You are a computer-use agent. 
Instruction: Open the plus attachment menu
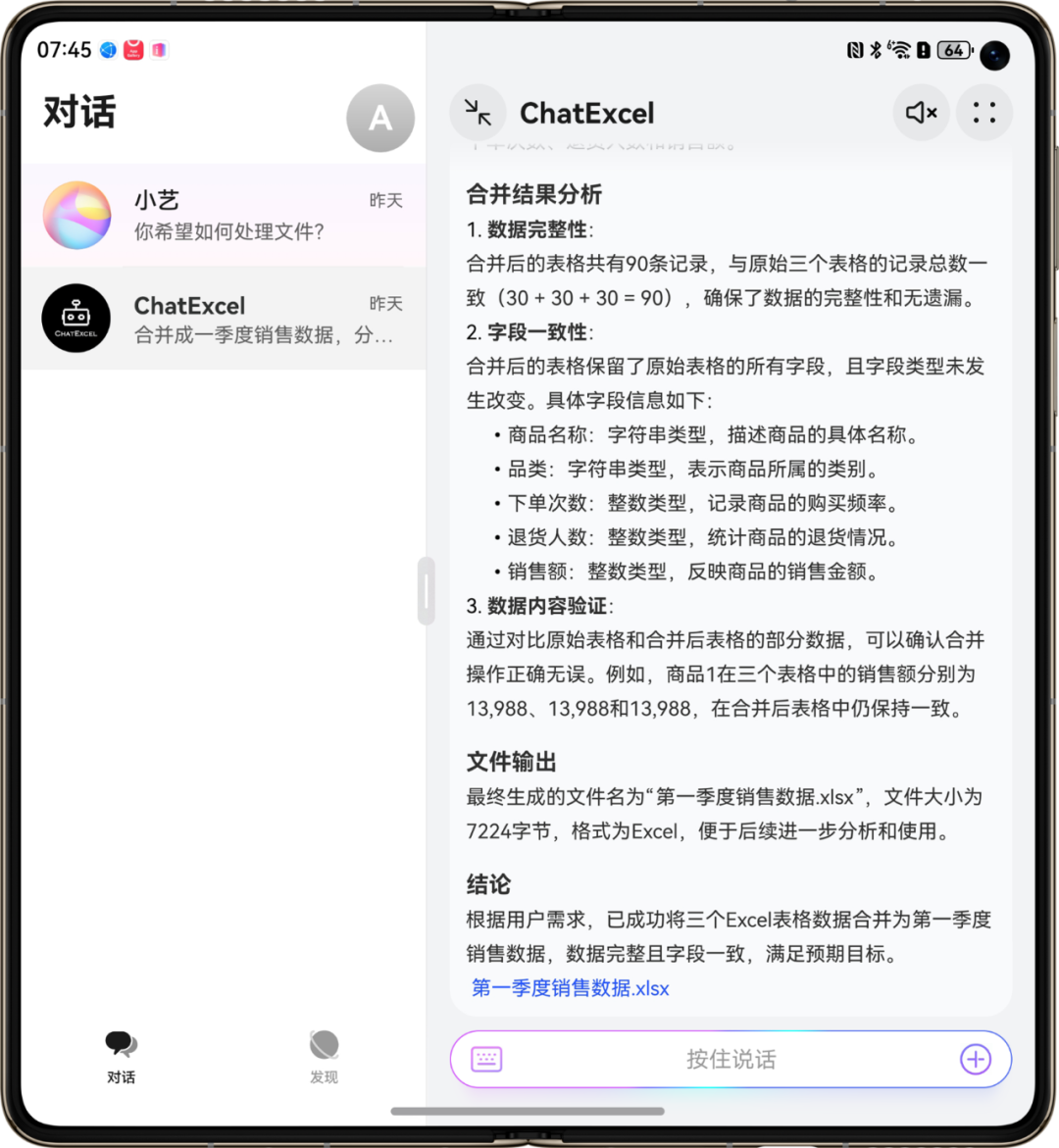point(975,1059)
